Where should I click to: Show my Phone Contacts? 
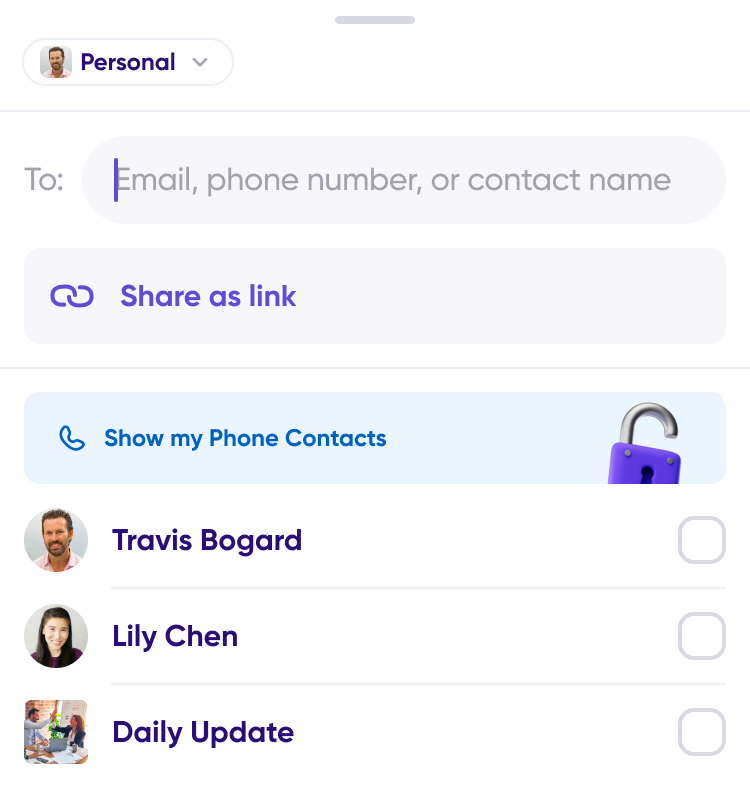[x=245, y=438]
